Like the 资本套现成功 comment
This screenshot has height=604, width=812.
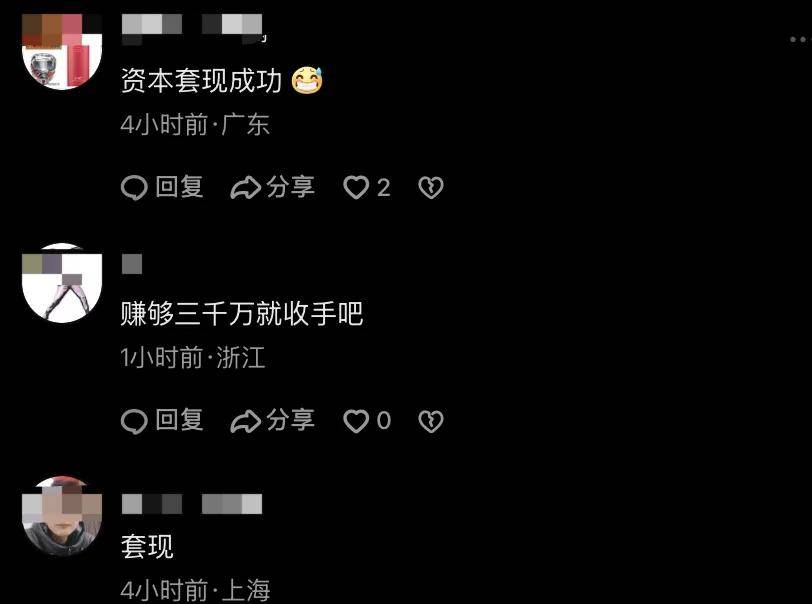tap(357, 187)
